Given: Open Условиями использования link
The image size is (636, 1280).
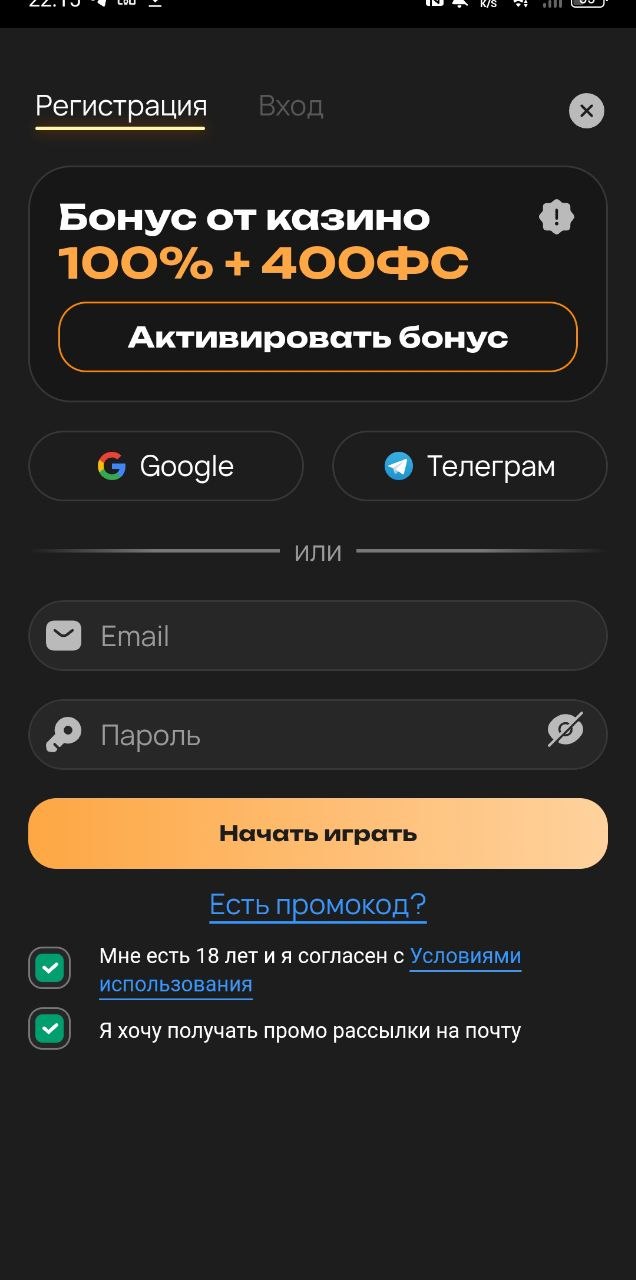Looking at the screenshot, I should click(465, 957).
